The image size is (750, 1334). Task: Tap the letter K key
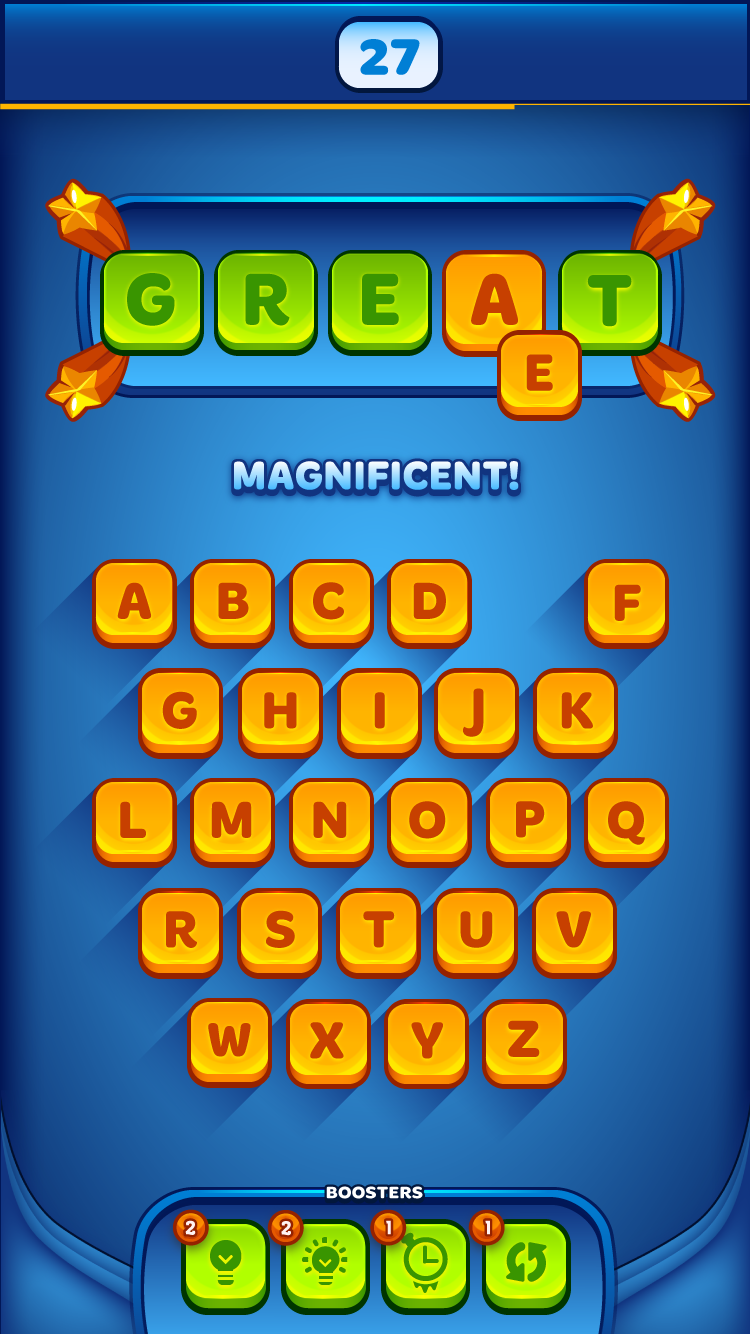575,711
